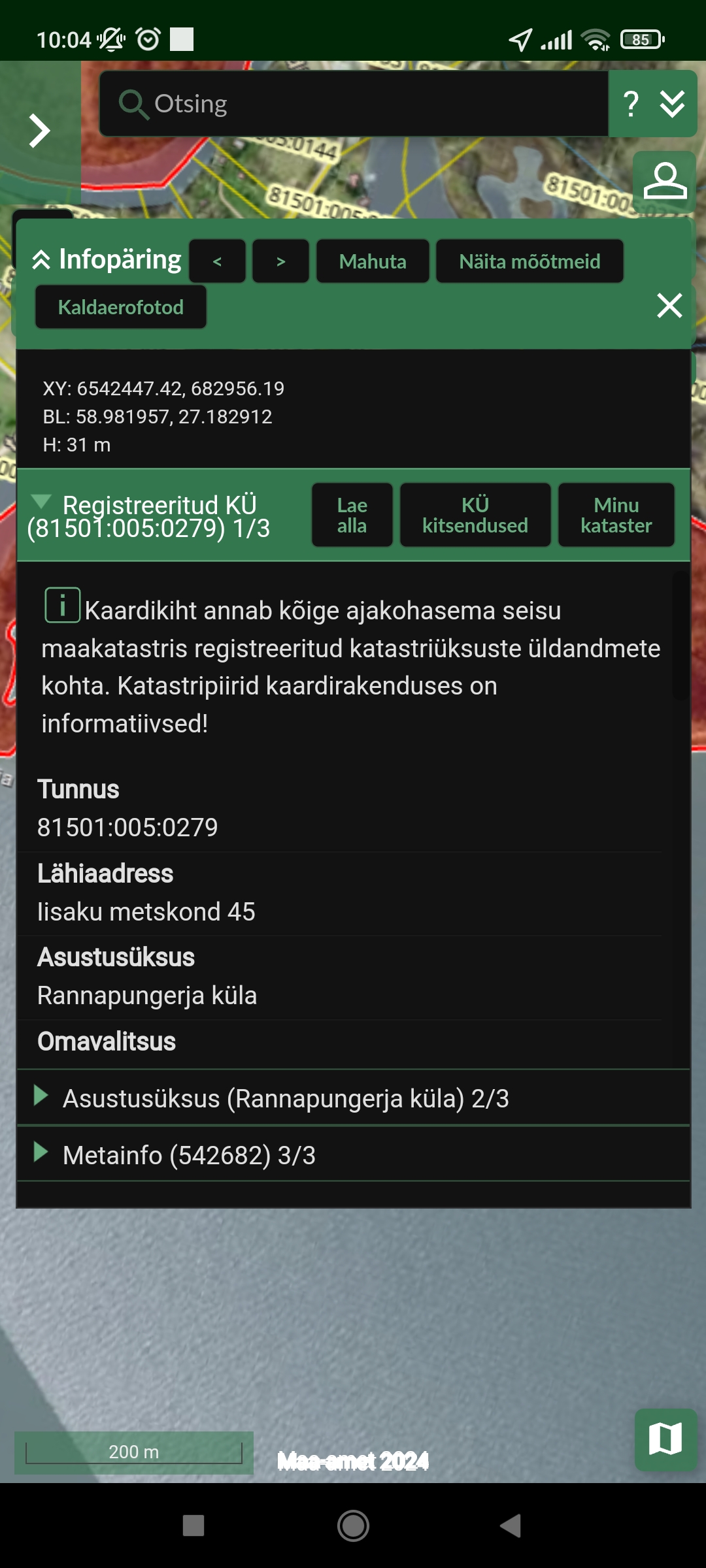Tap Lae alla download button

click(352, 515)
